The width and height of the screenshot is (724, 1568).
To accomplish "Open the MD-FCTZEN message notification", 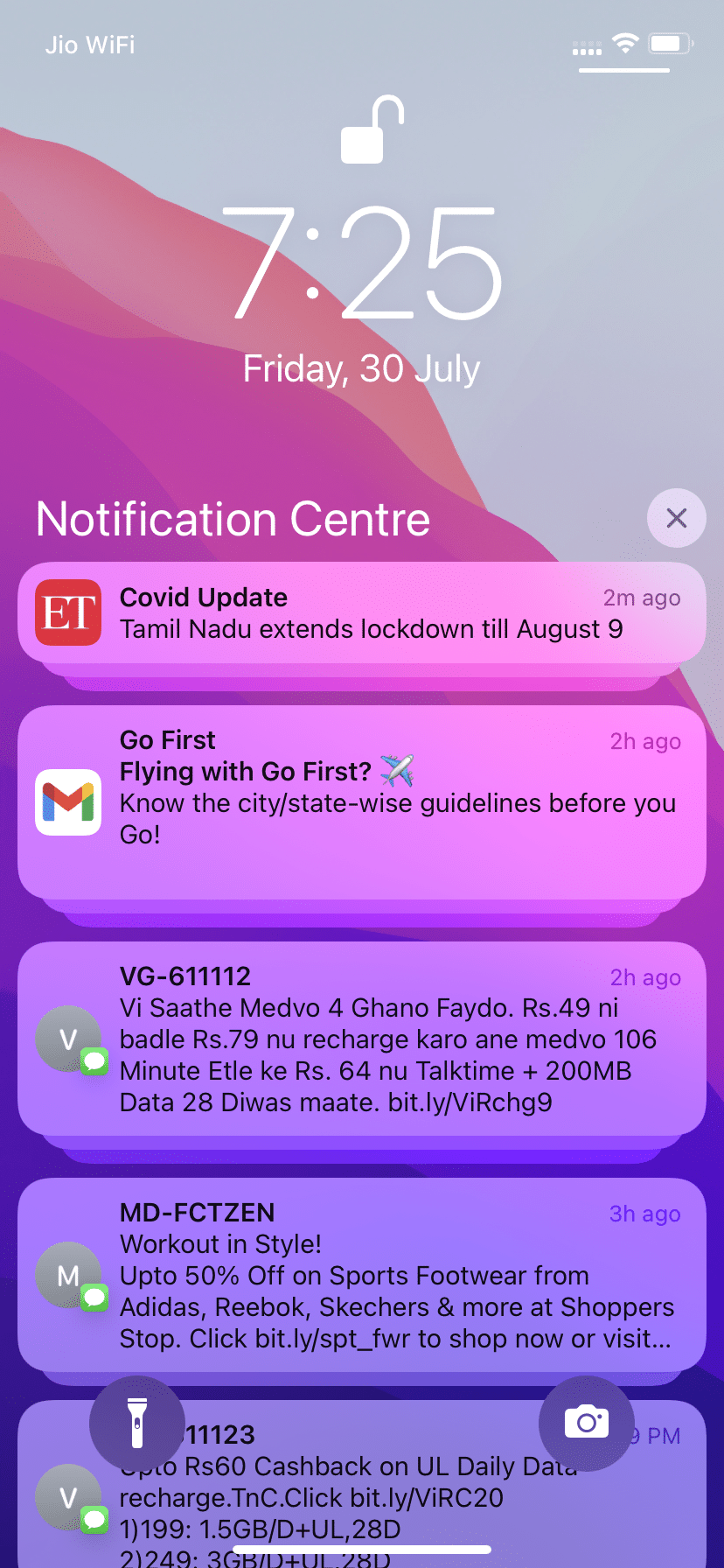I will tap(361, 1275).
